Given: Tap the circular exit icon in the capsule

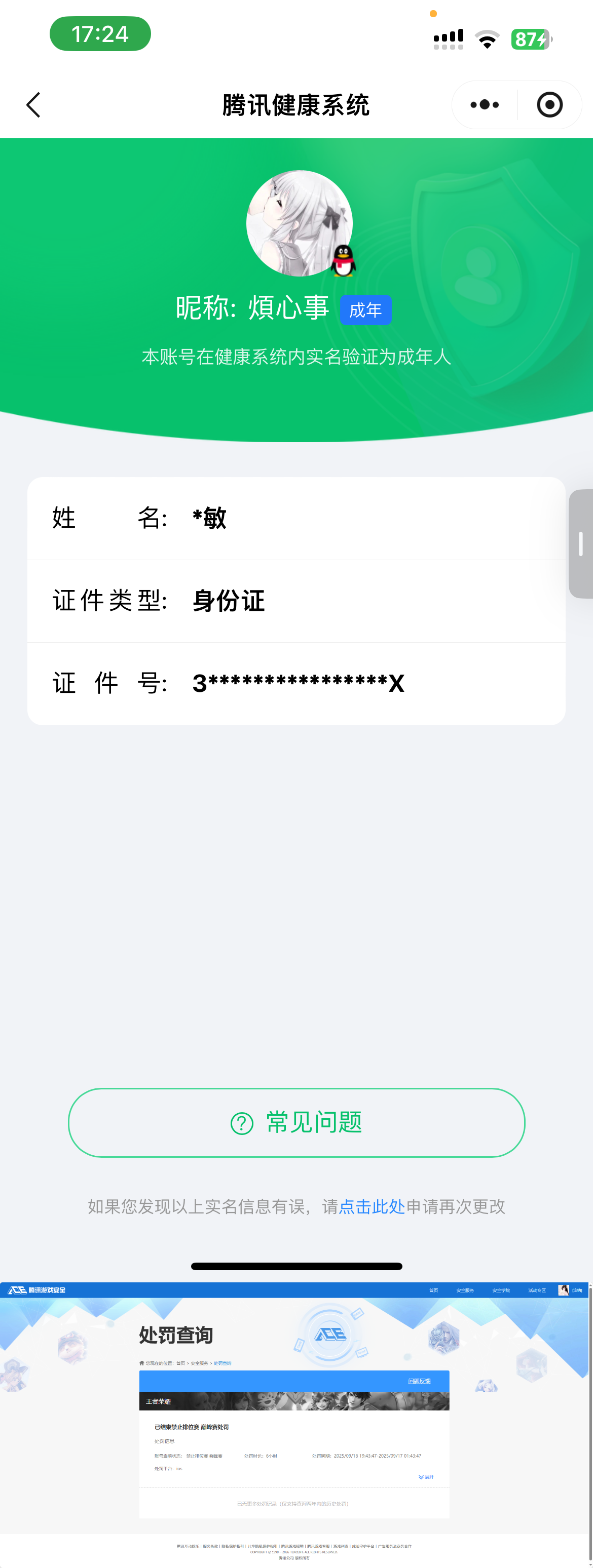Looking at the screenshot, I should click(549, 105).
